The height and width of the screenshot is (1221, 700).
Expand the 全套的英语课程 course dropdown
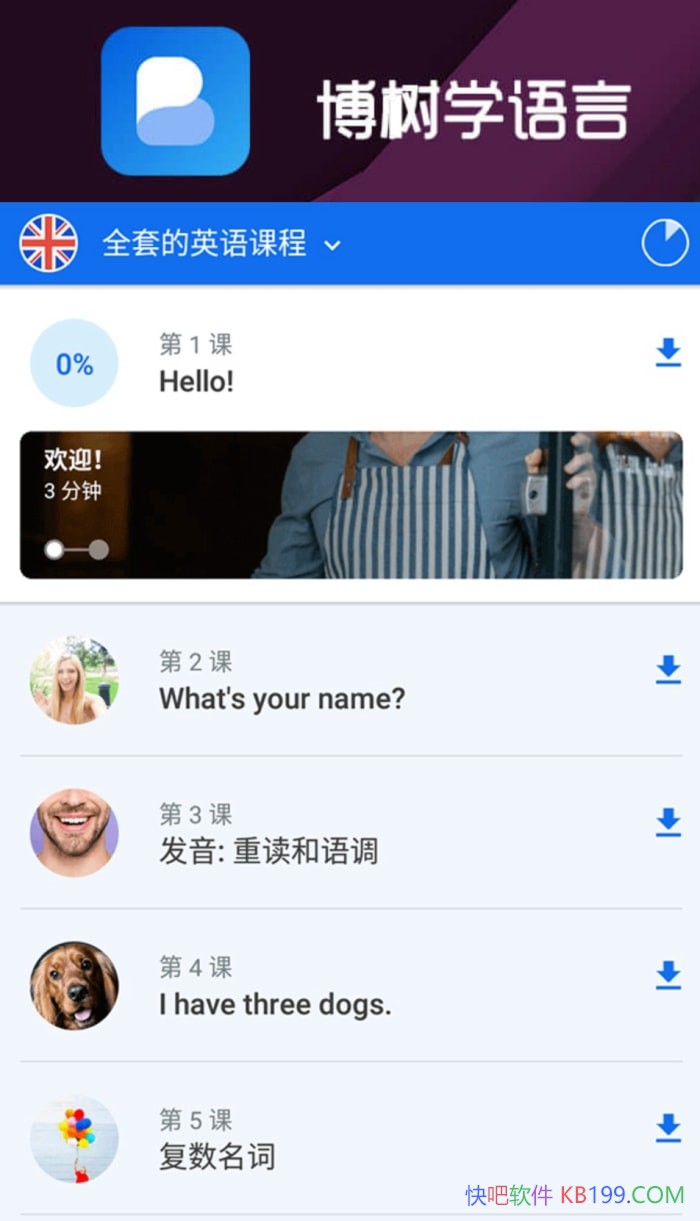[x=222, y=244]
